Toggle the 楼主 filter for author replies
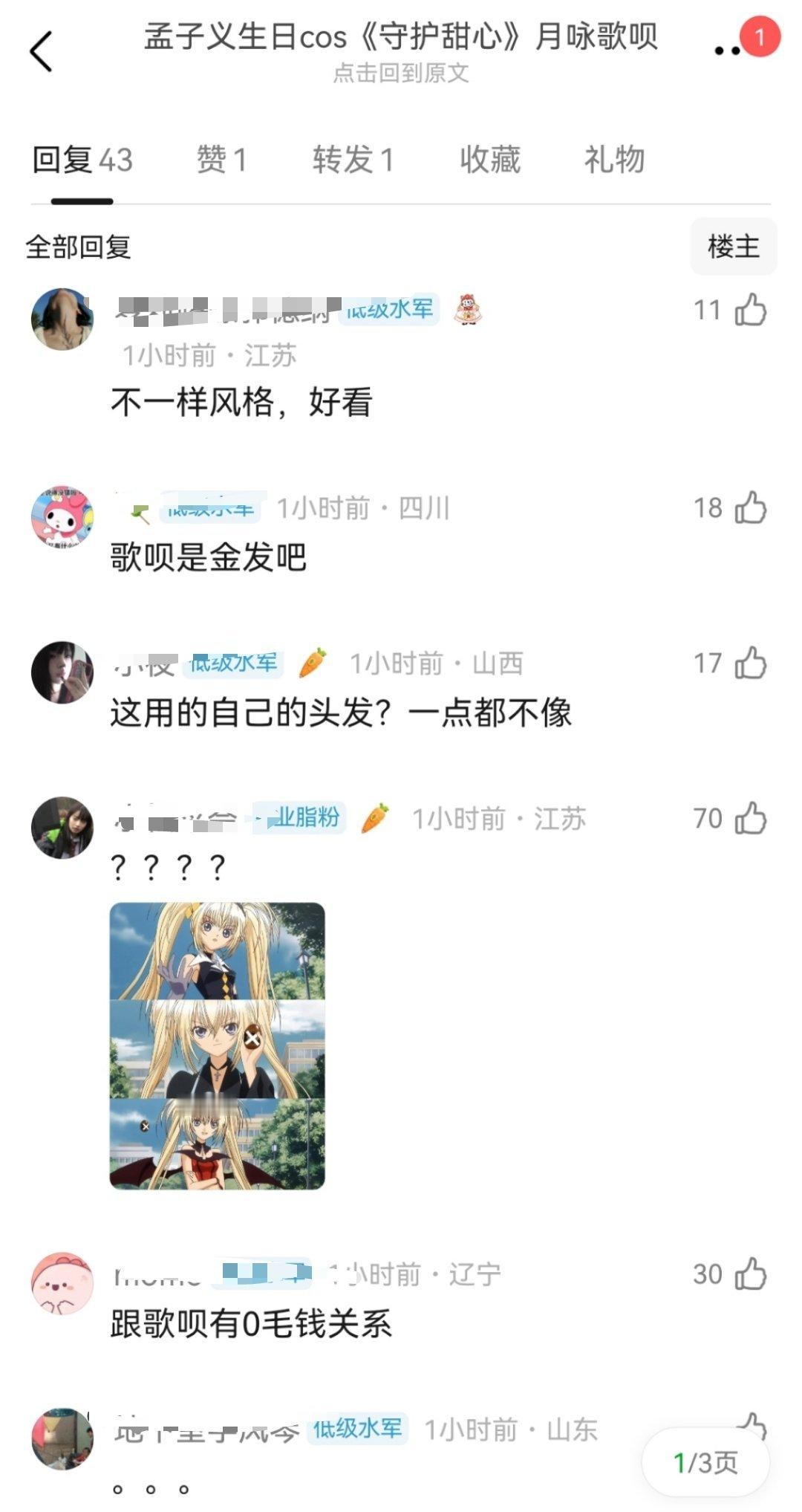Viewport: 802px width, 1512px height. (734, 247)
